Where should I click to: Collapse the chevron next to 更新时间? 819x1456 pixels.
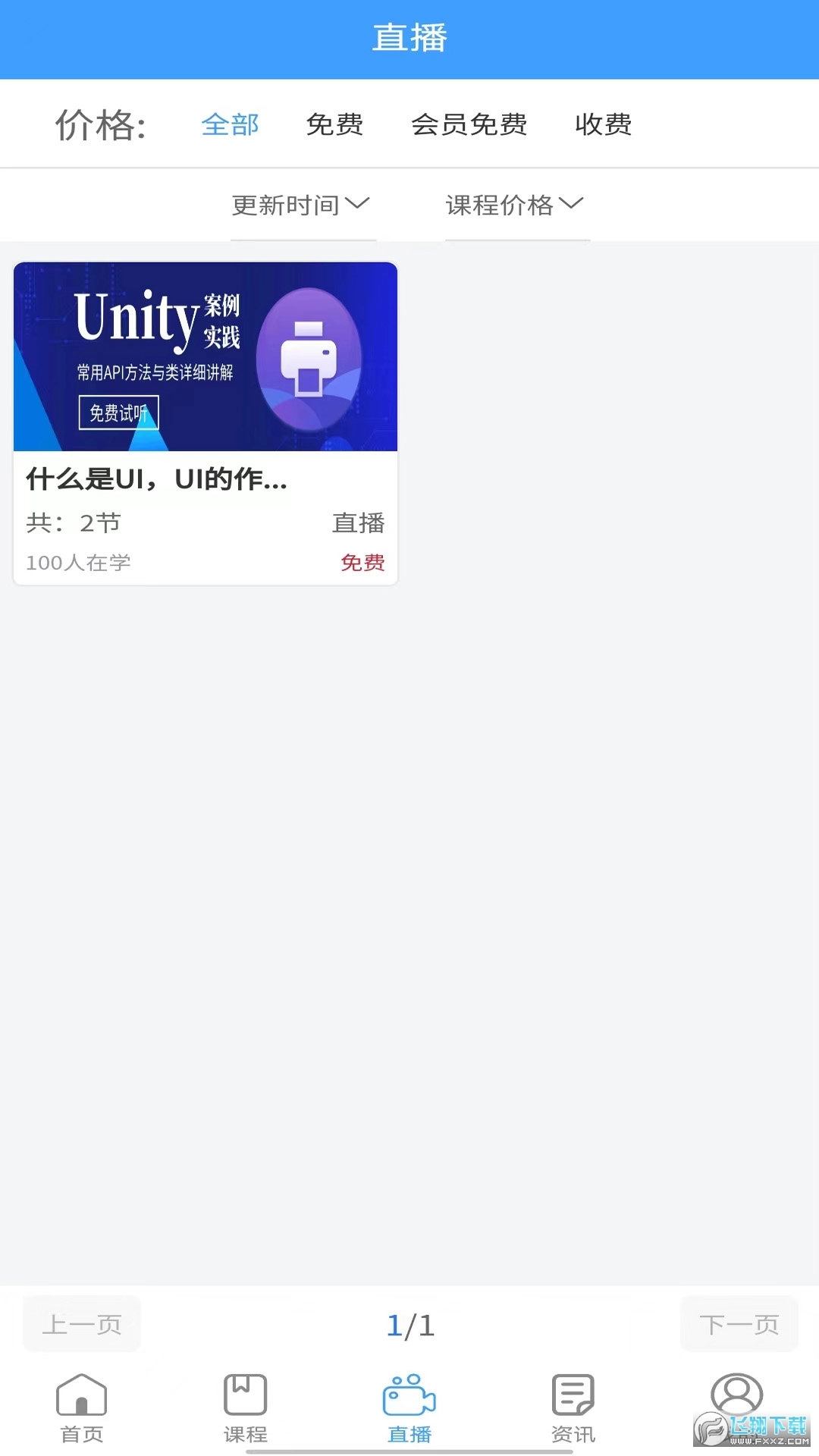point(359,204)
